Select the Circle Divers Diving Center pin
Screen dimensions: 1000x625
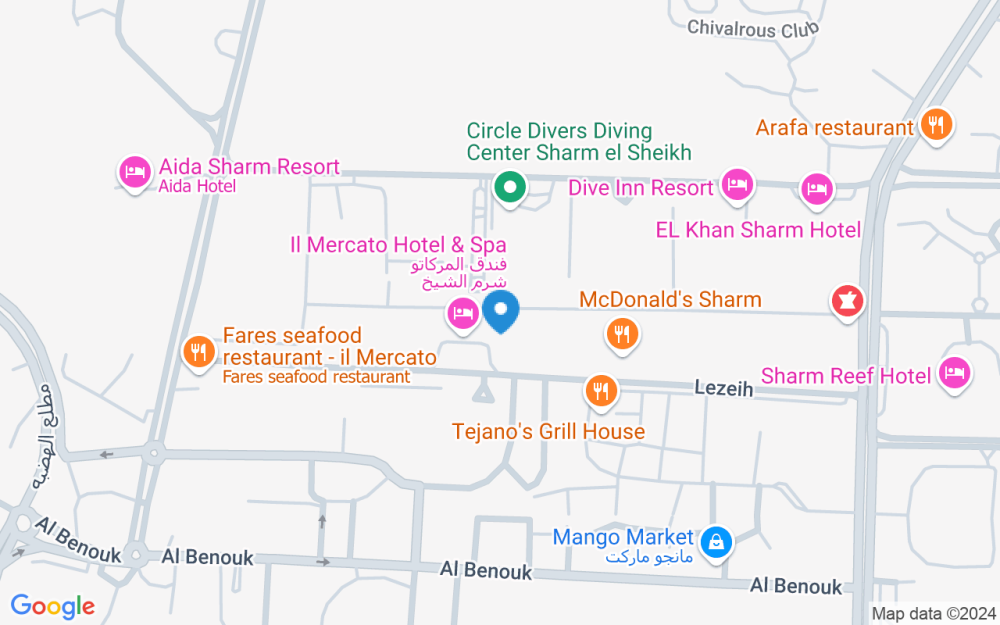pyautogui.click(x=510, y=189)
